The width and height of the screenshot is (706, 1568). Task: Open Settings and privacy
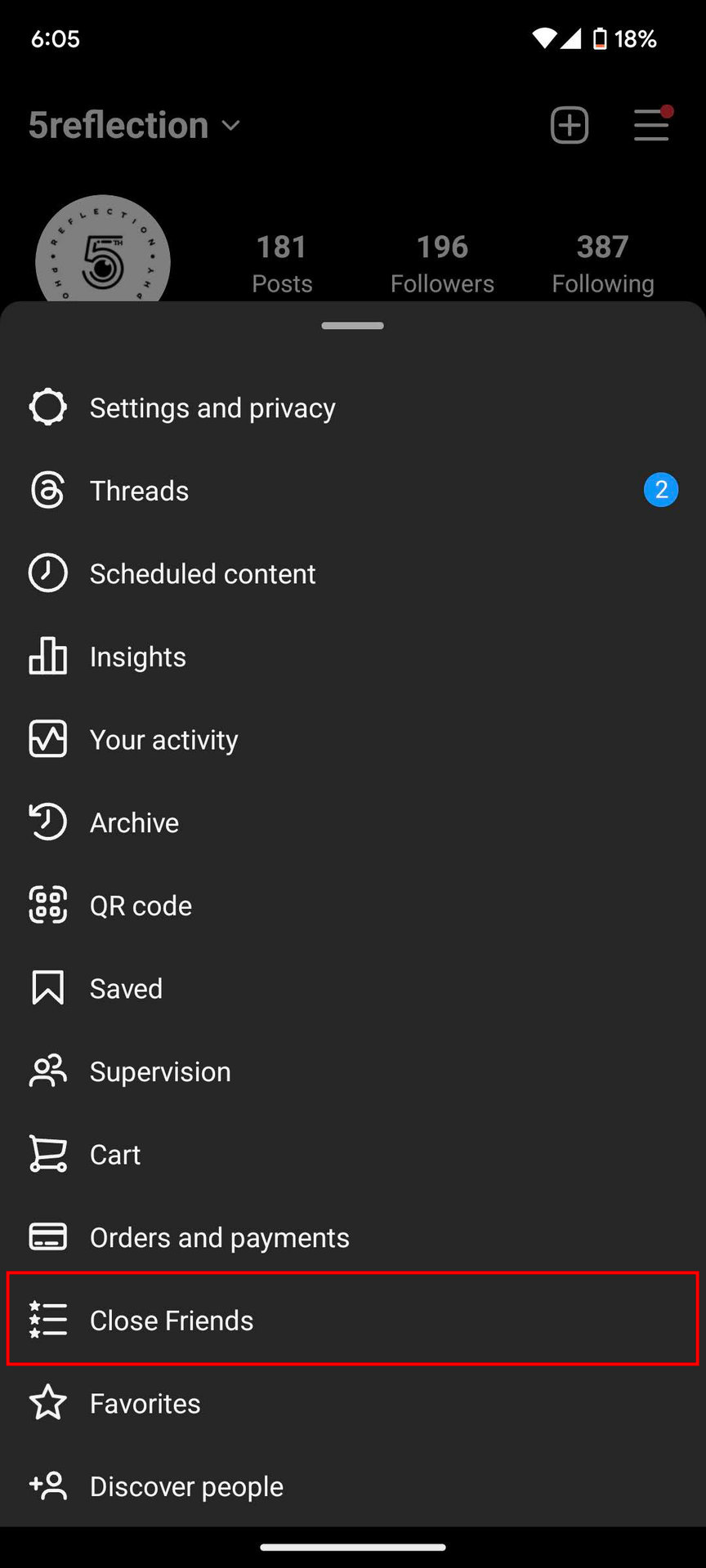[212, 408]
